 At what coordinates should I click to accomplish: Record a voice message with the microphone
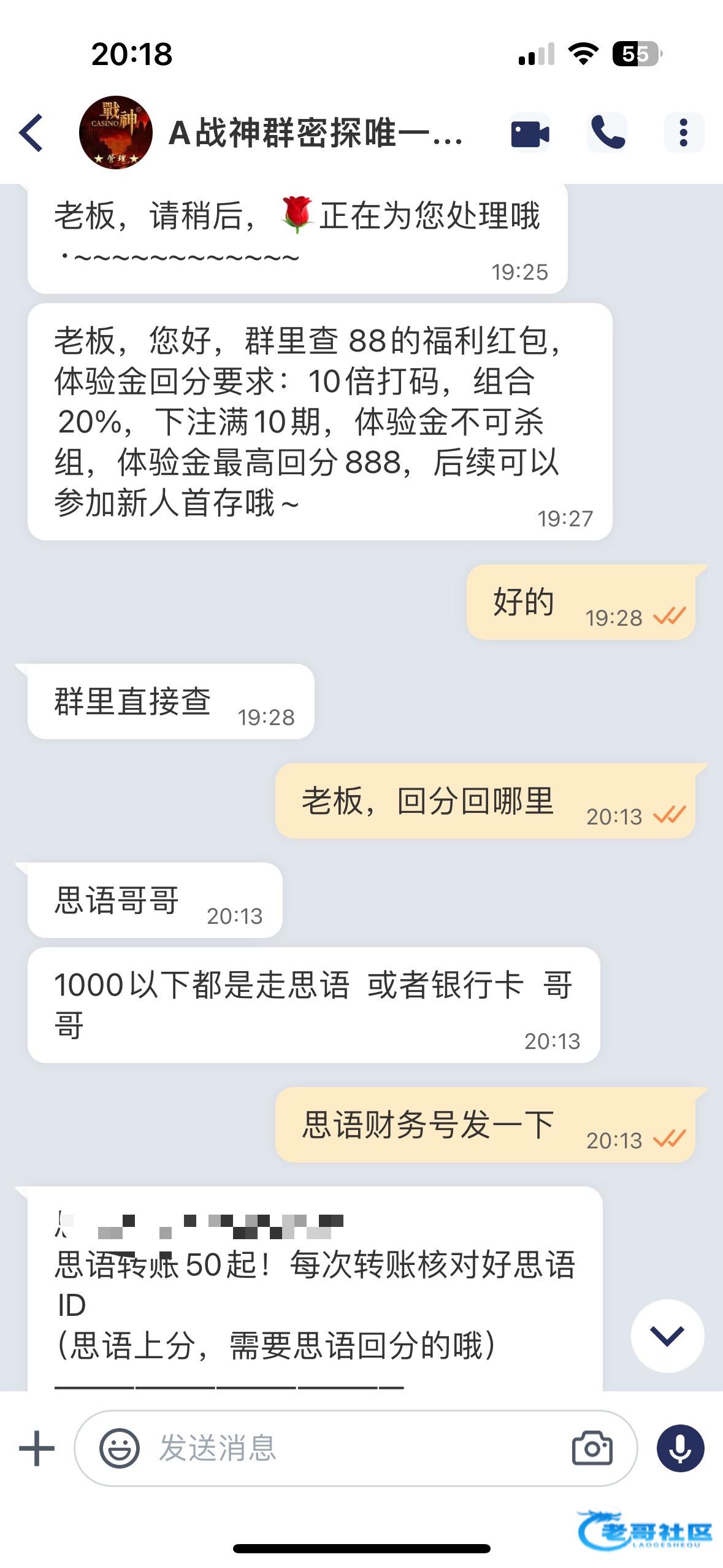[x=680, y=1448]
